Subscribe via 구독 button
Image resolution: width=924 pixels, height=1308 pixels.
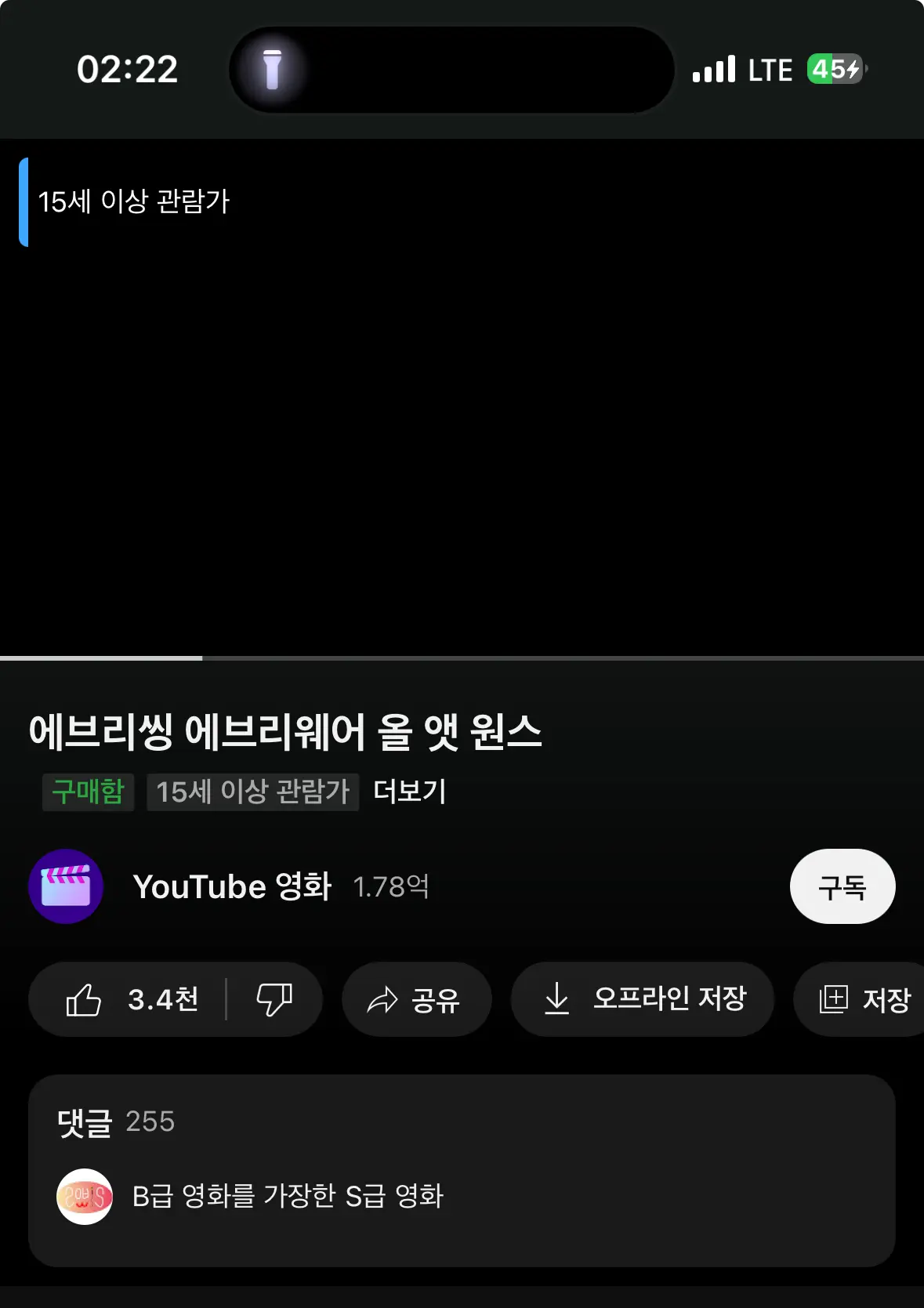coord(842,886)
